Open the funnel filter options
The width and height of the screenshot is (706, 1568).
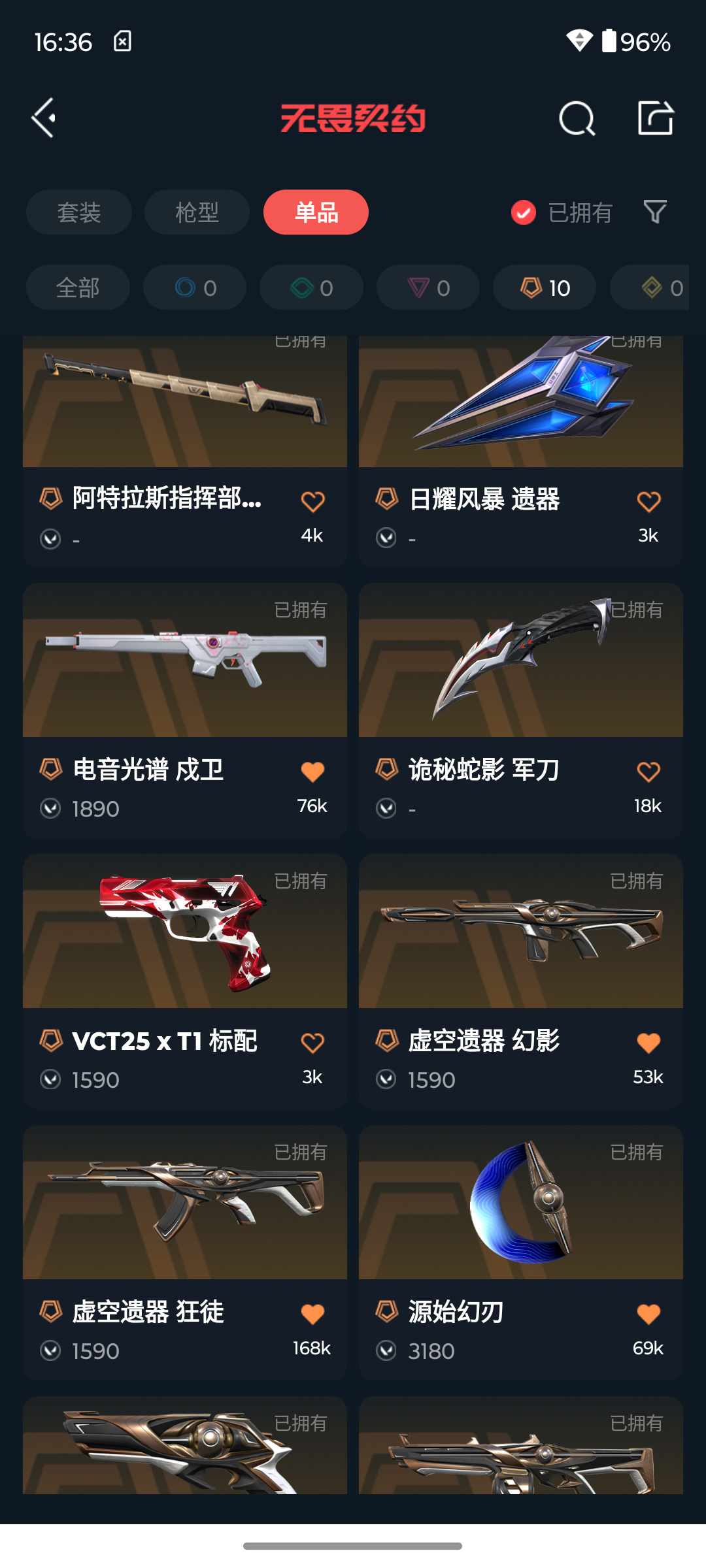coord(655,212)
